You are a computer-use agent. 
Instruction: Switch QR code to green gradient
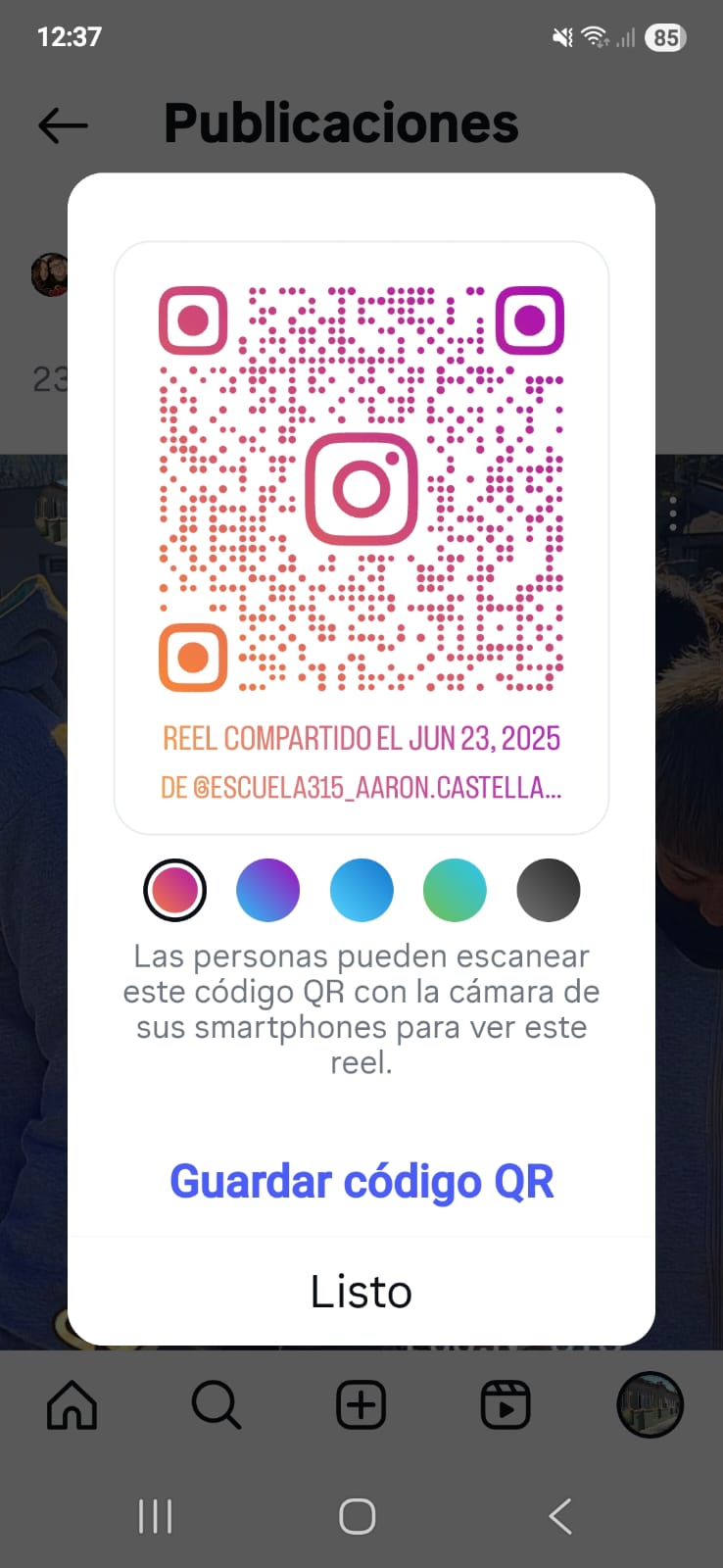(455, 890)
